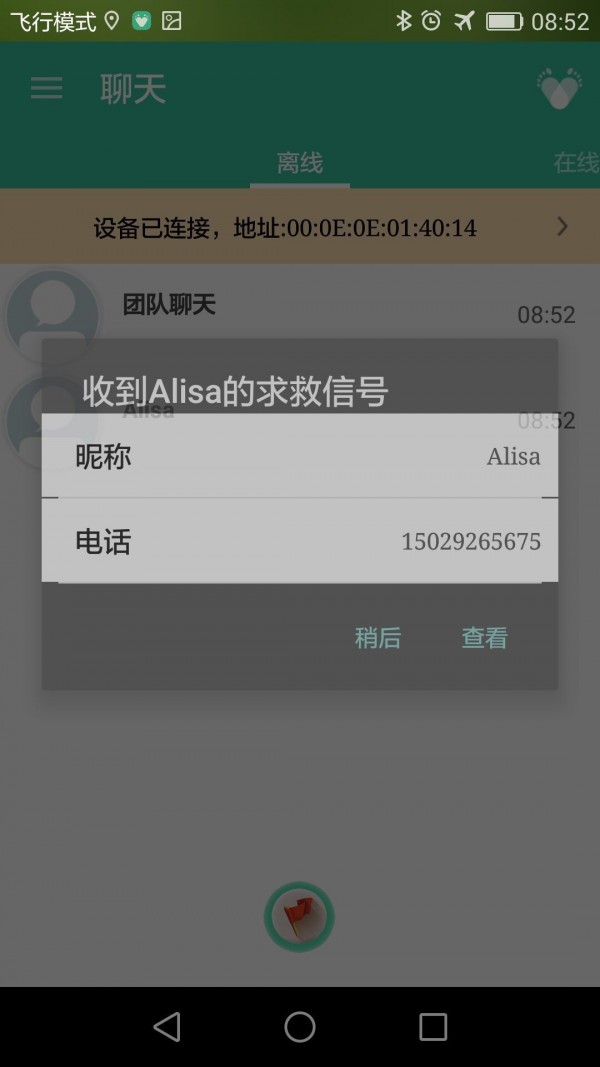Open the footprints icon in app bar
This screenshot has height=1067, width=600.
tap(559, 89)
